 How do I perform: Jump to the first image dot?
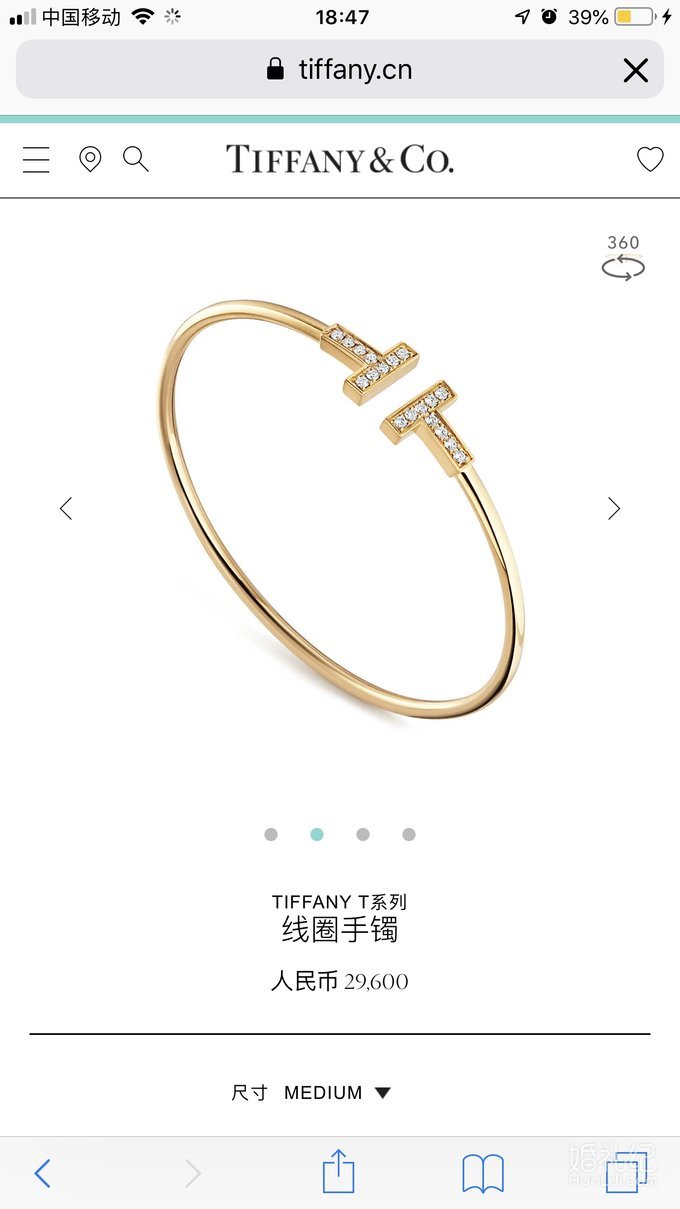271,834
